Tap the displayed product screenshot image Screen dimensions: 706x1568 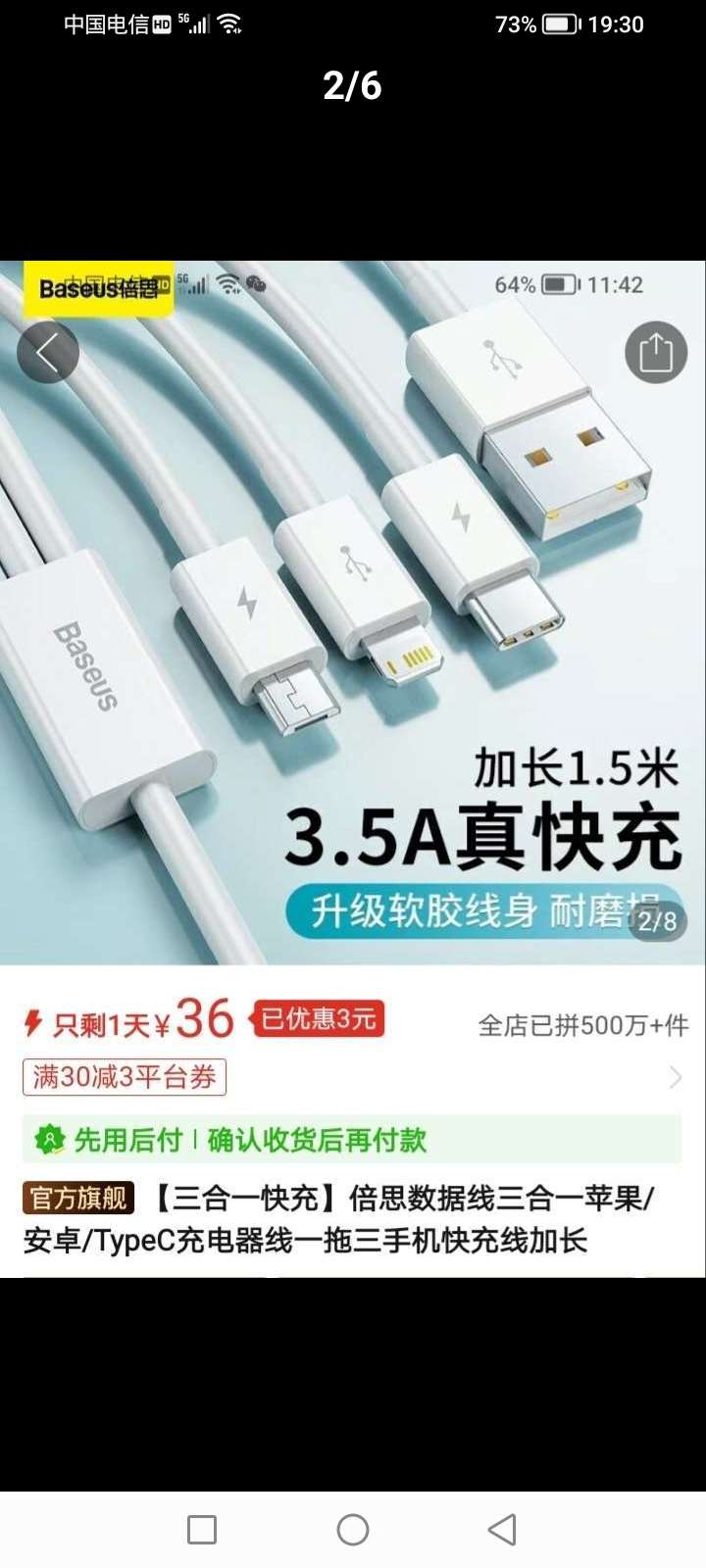353,768
